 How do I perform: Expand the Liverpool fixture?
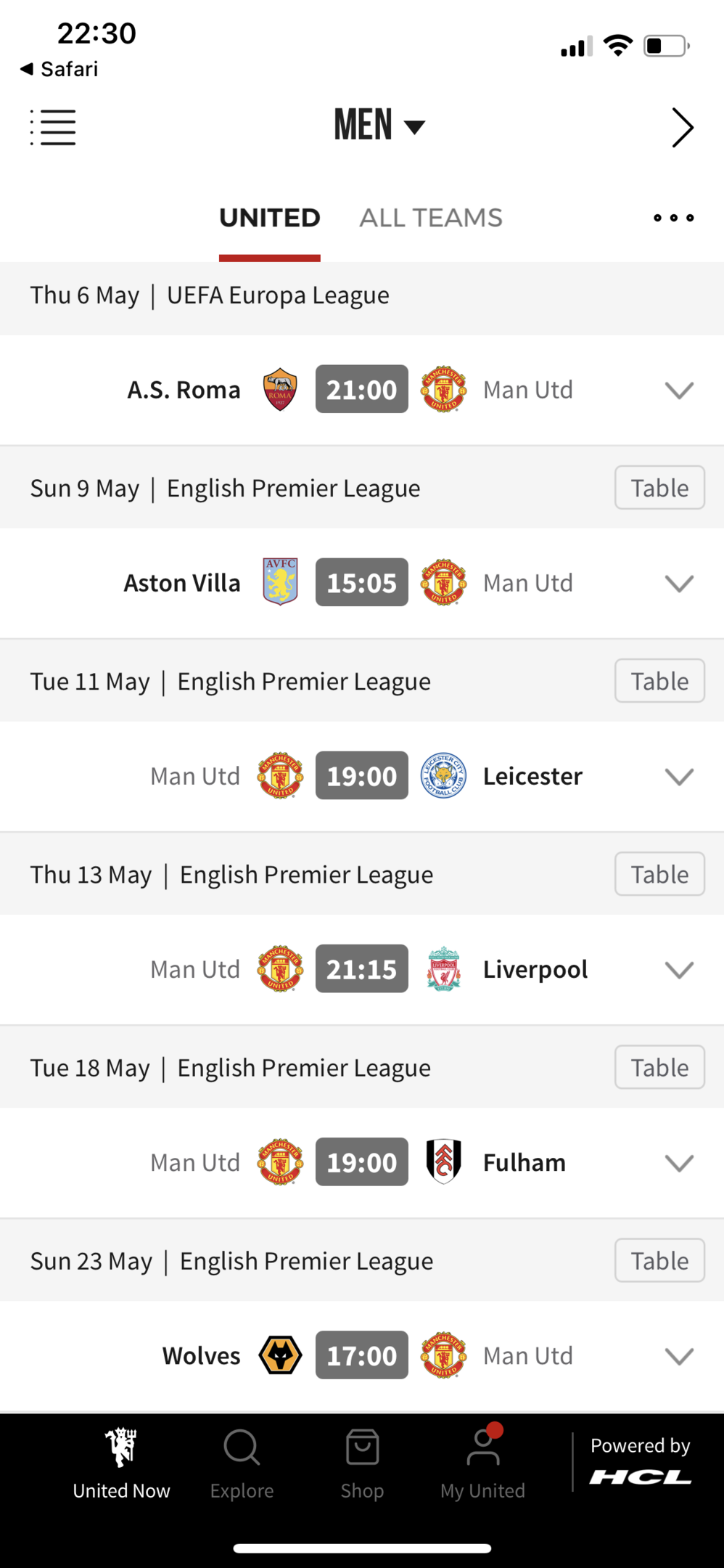click(679, 970)
